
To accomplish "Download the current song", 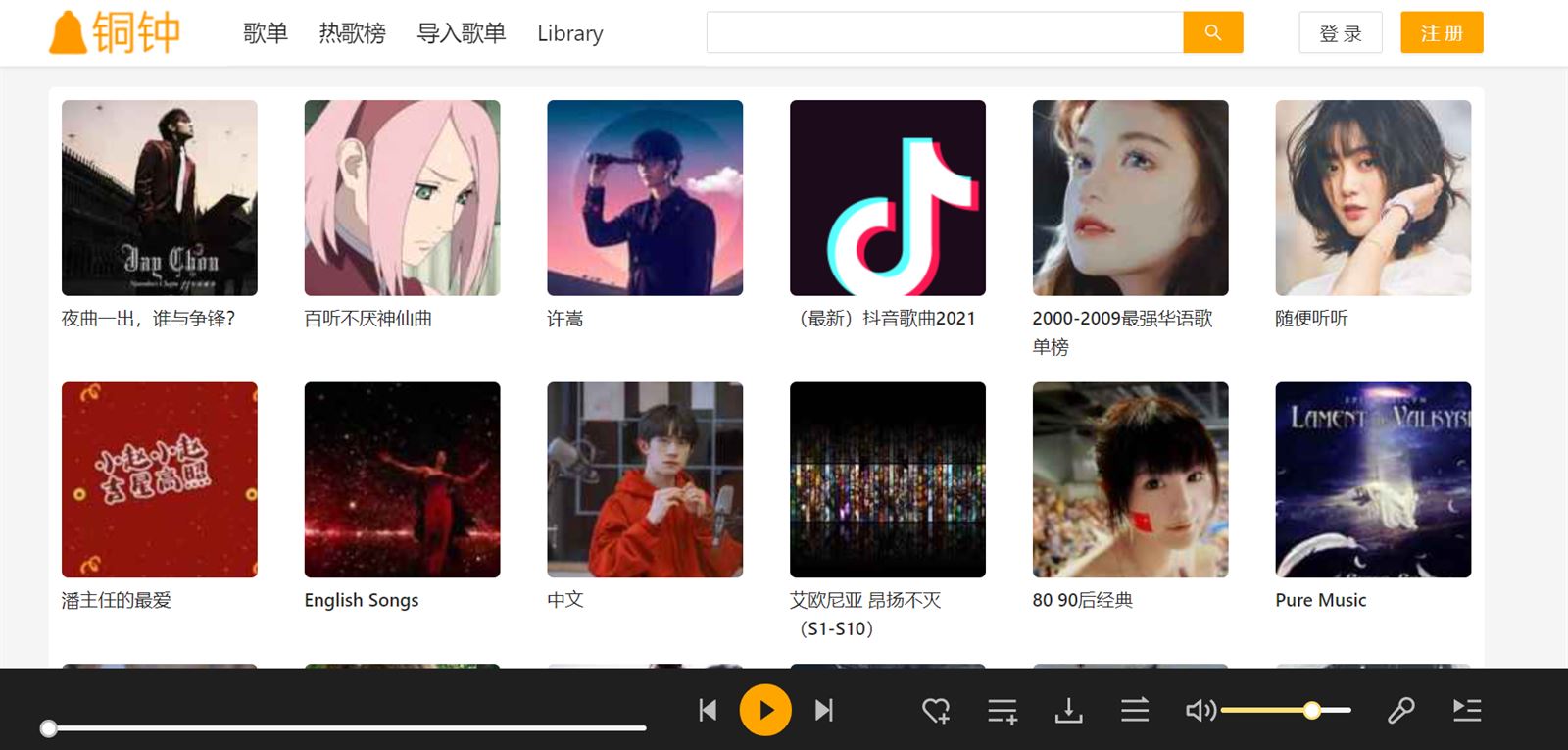I will (1068, 710).
